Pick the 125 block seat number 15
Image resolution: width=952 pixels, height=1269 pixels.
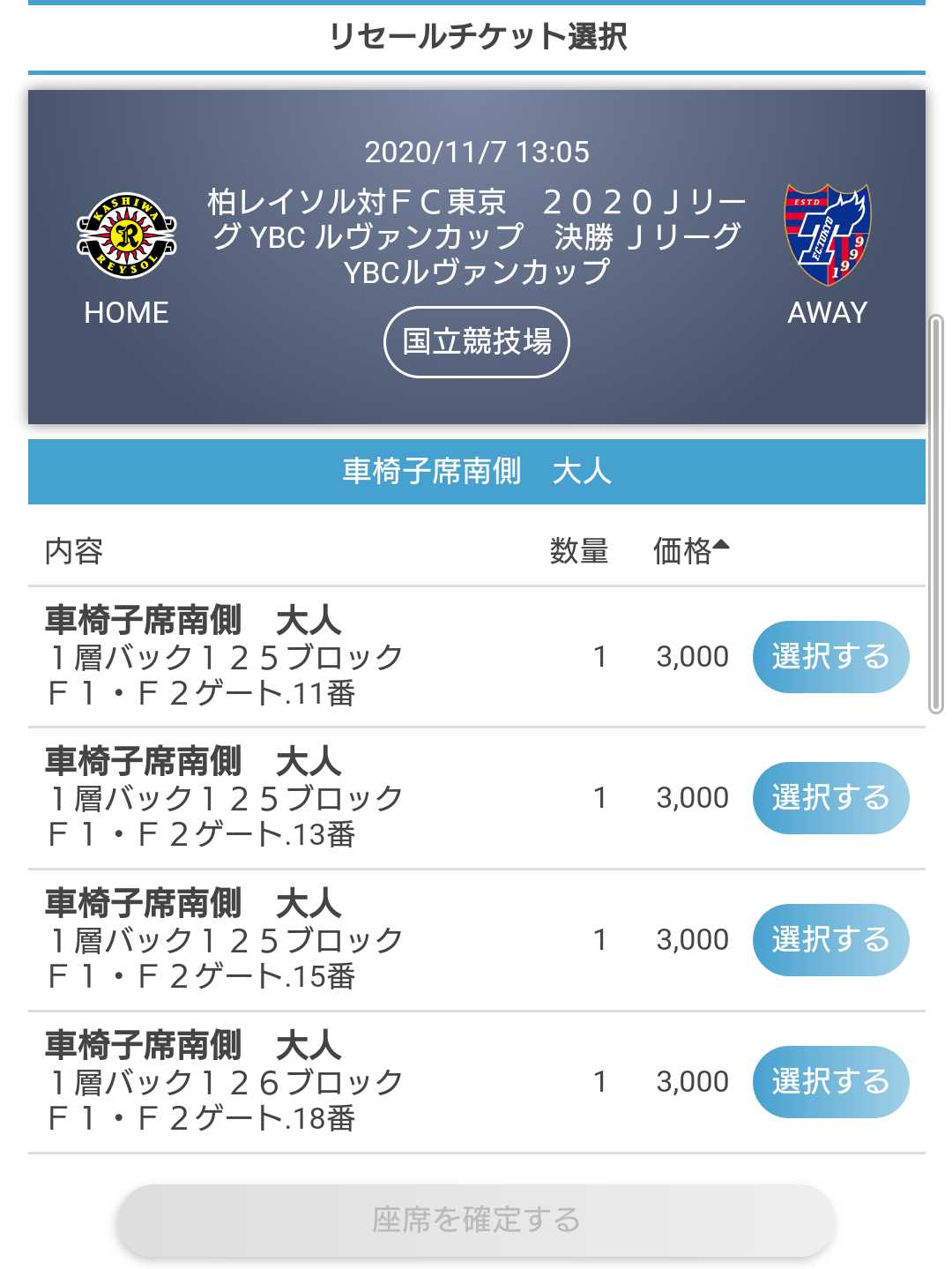point(829,940)
